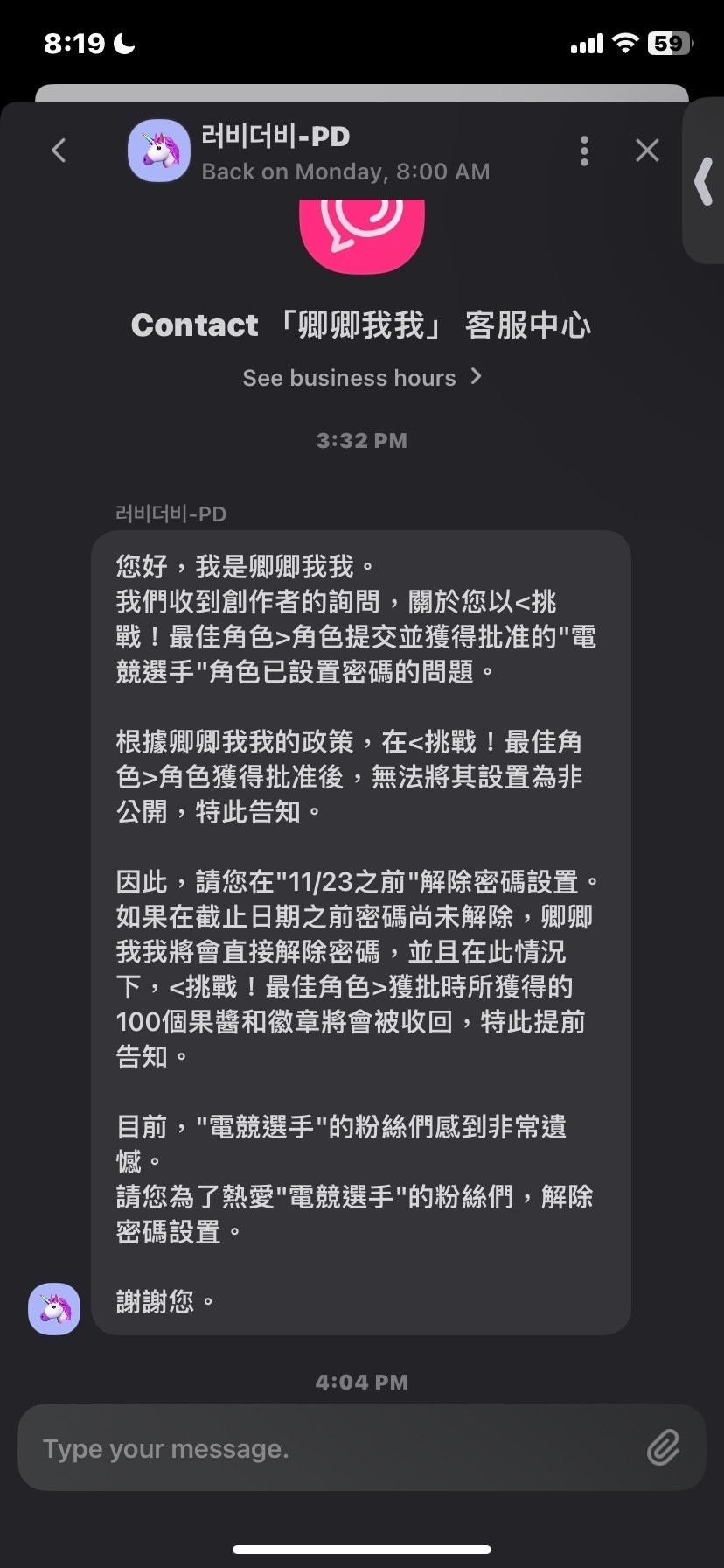This screenshot has height=1568, width=724.
Task: Open the three-dot overflow menu
Action: pos(584,150)
